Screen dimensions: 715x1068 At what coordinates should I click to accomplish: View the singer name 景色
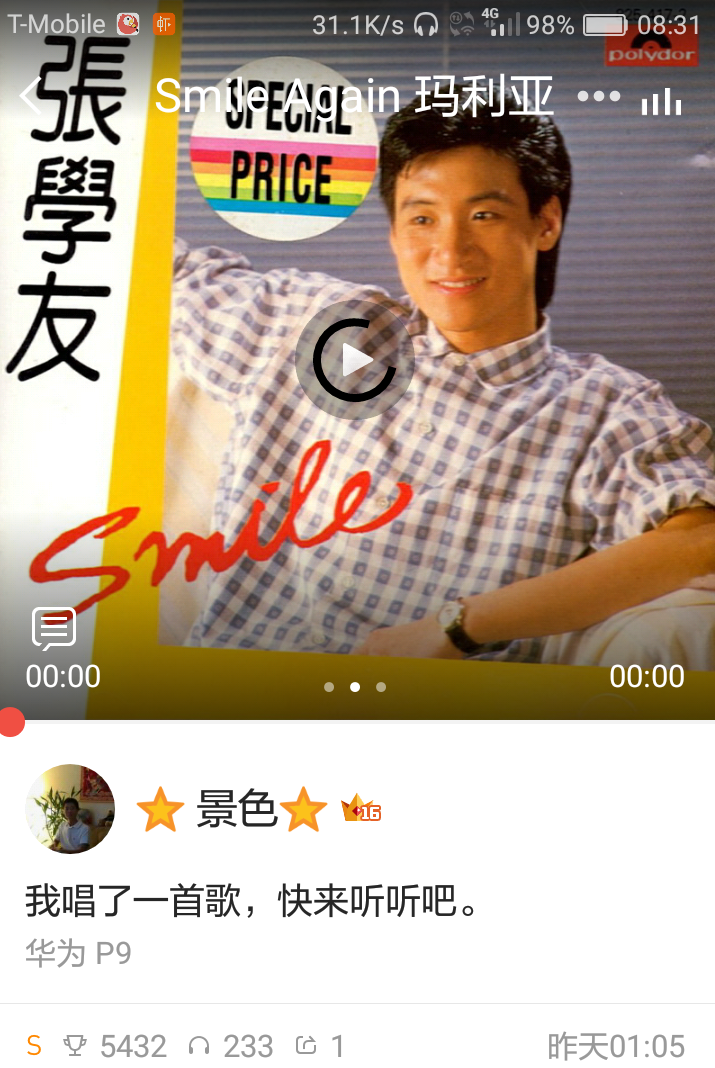pos(237,809)
